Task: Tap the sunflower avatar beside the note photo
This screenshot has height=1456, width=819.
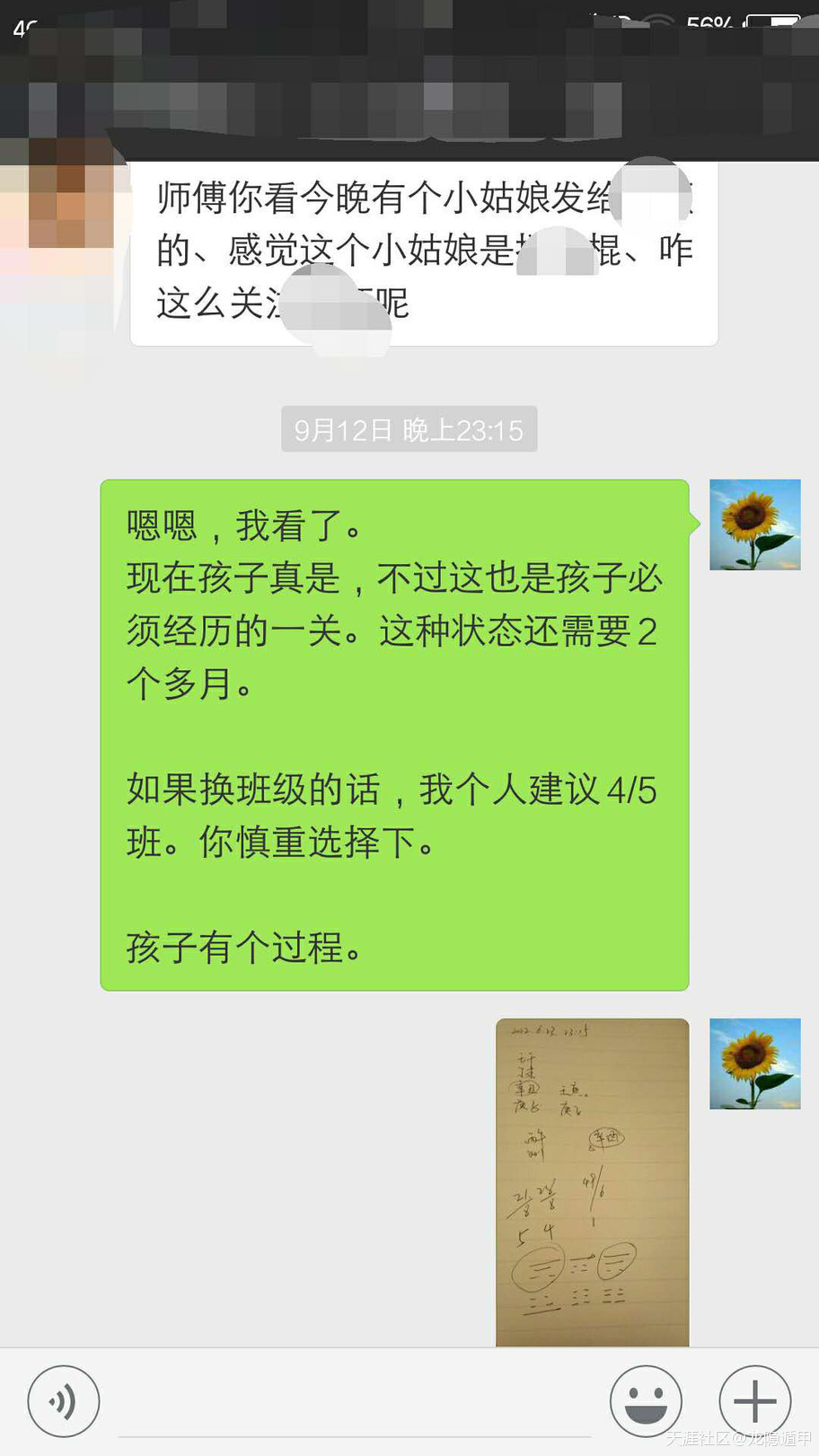Action: (x=754, y=1063)
